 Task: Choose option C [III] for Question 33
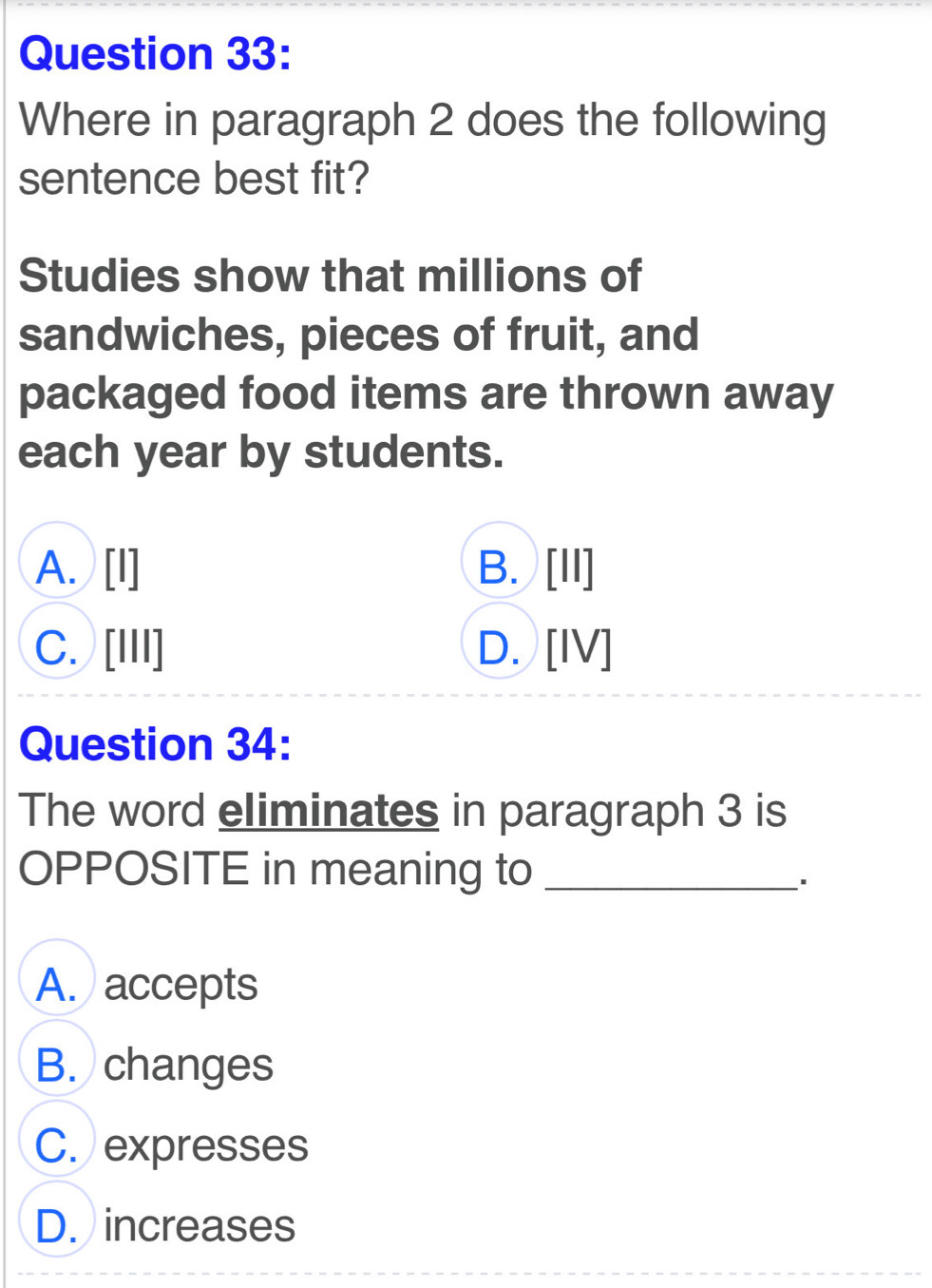[57, 647]
